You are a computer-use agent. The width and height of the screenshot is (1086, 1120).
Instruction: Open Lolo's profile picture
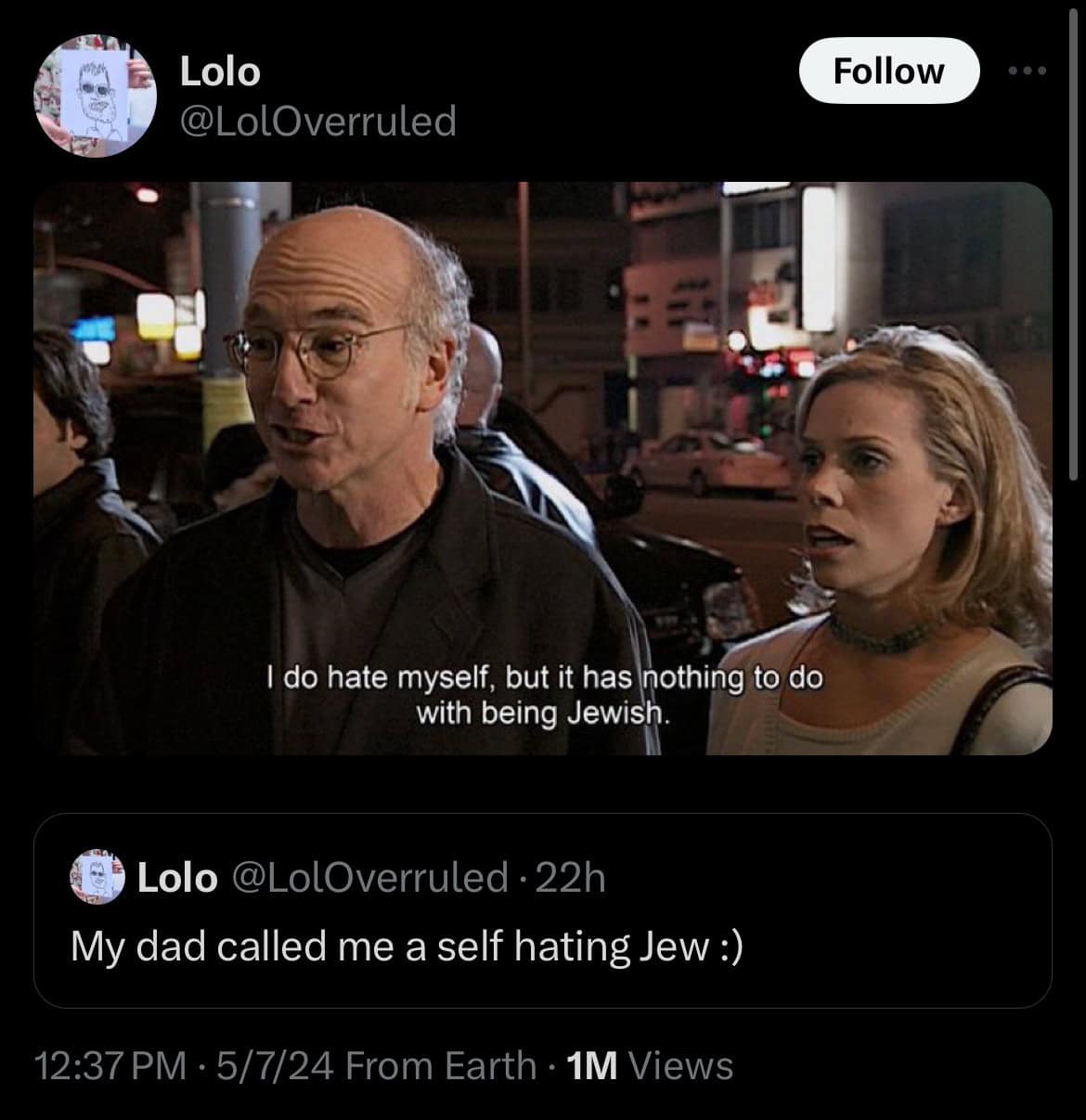click(95, 96)
